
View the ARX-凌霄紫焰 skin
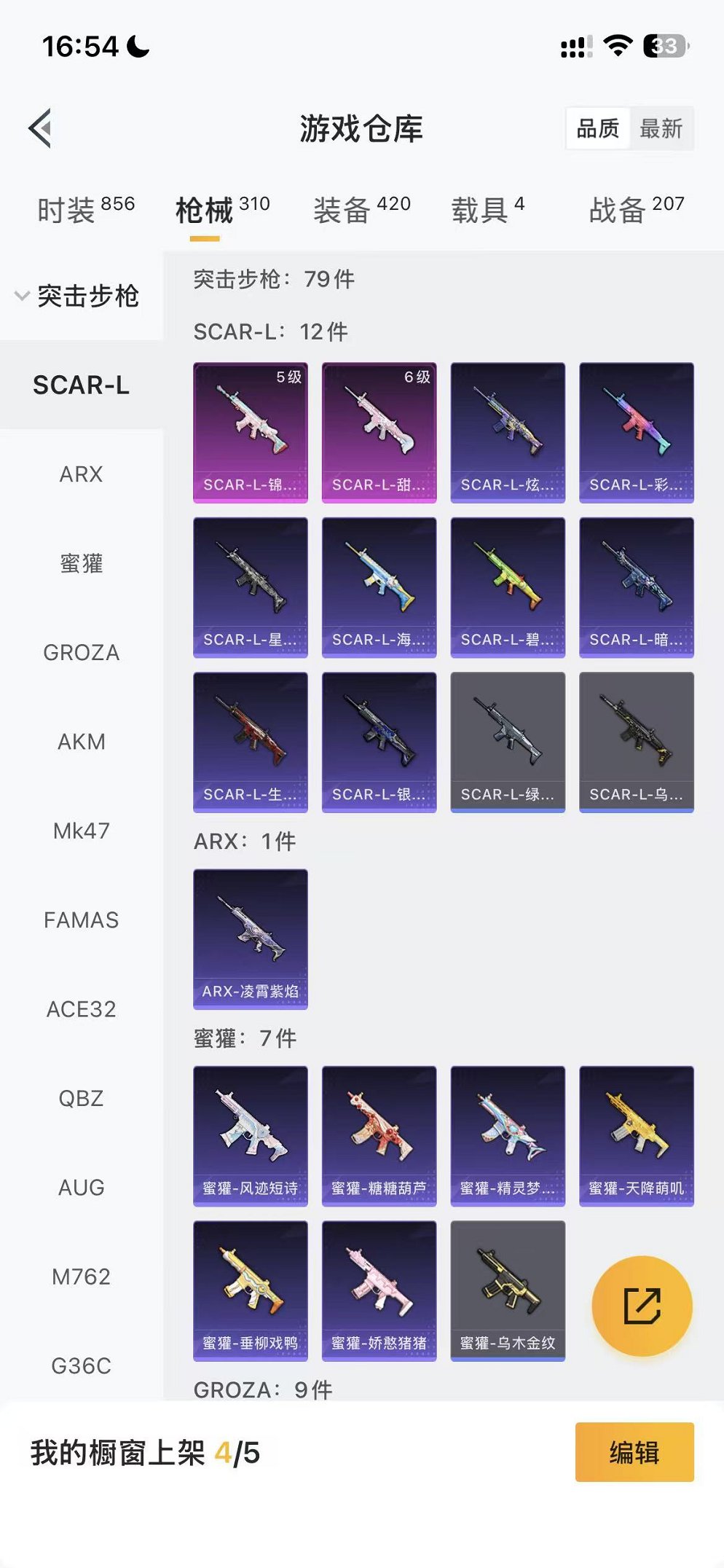[x=250, y=938]
